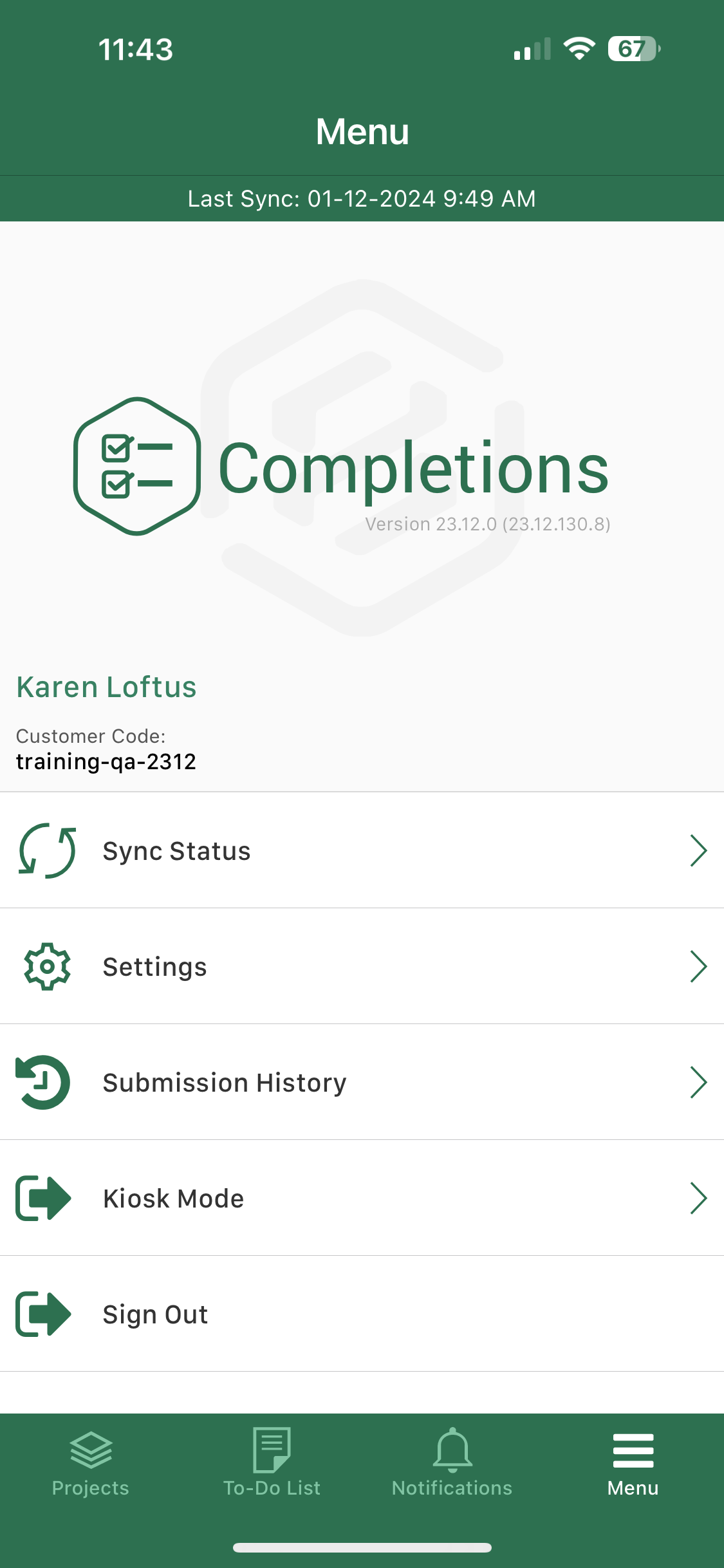The height and width of the screenshot is (1568, 724).
Task: Sign out of the account
Action: (x=362, y=1314)
